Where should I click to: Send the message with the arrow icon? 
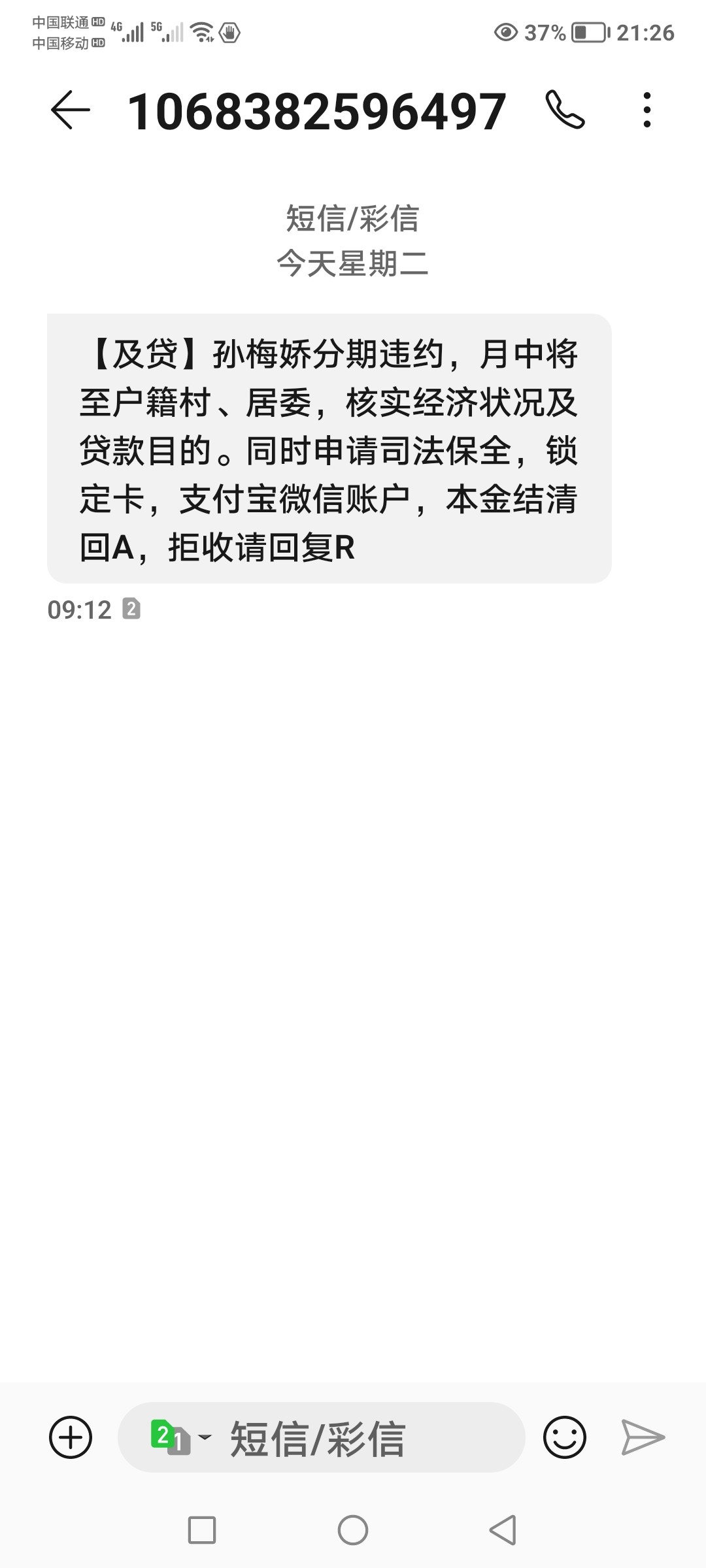point(643,1437)
